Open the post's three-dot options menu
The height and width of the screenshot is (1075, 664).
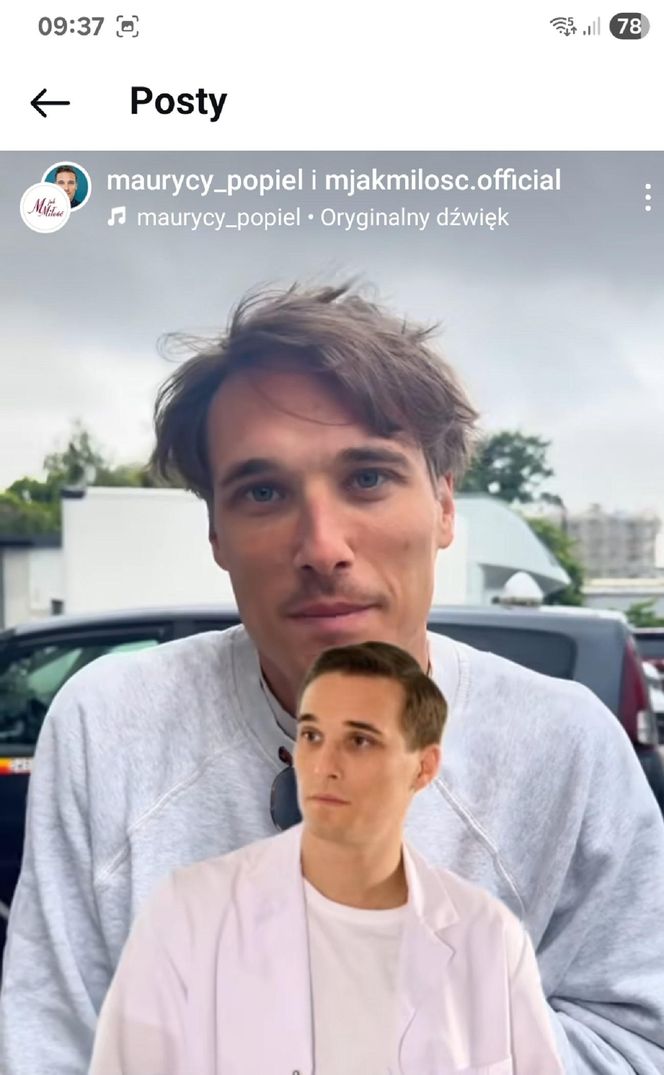coord(647,197)
